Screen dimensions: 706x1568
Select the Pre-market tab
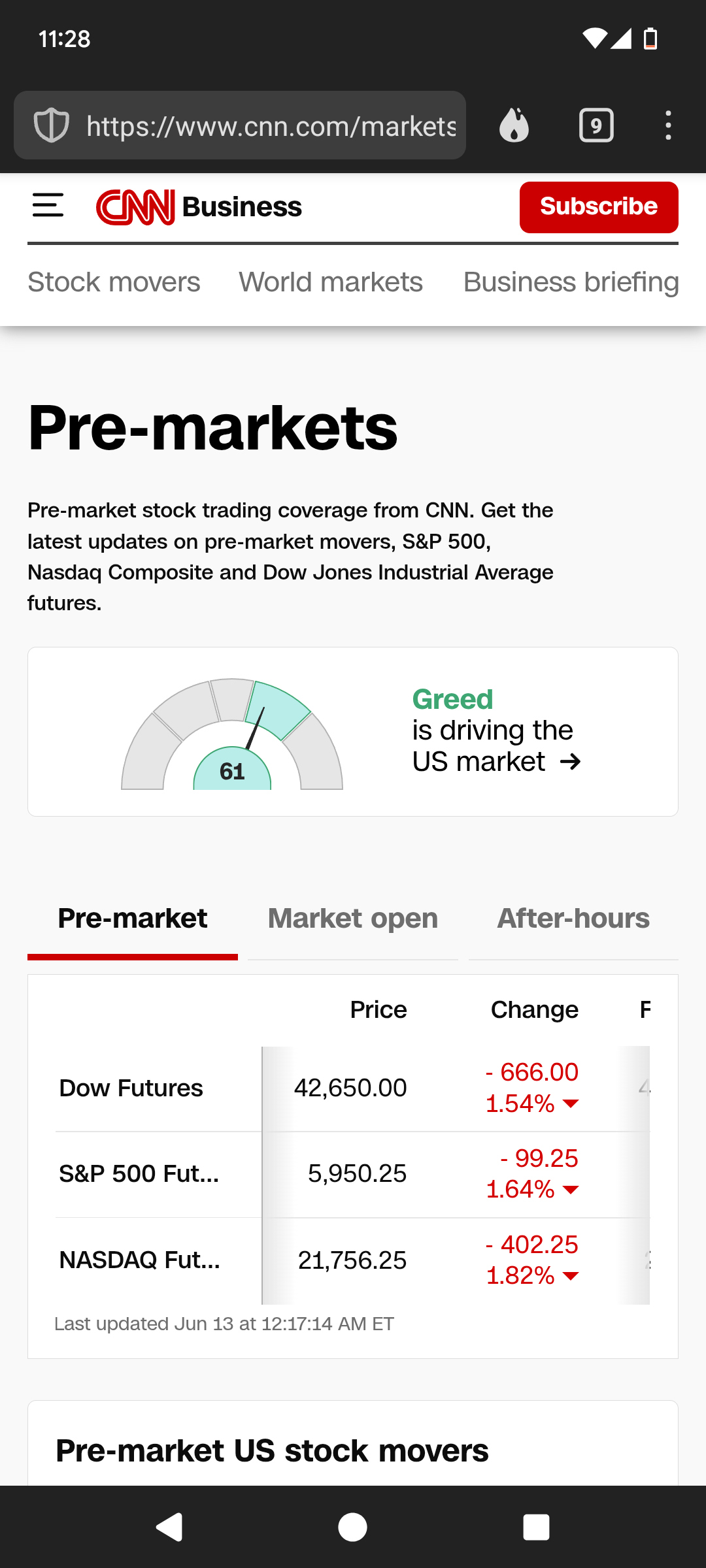(133, 919)
